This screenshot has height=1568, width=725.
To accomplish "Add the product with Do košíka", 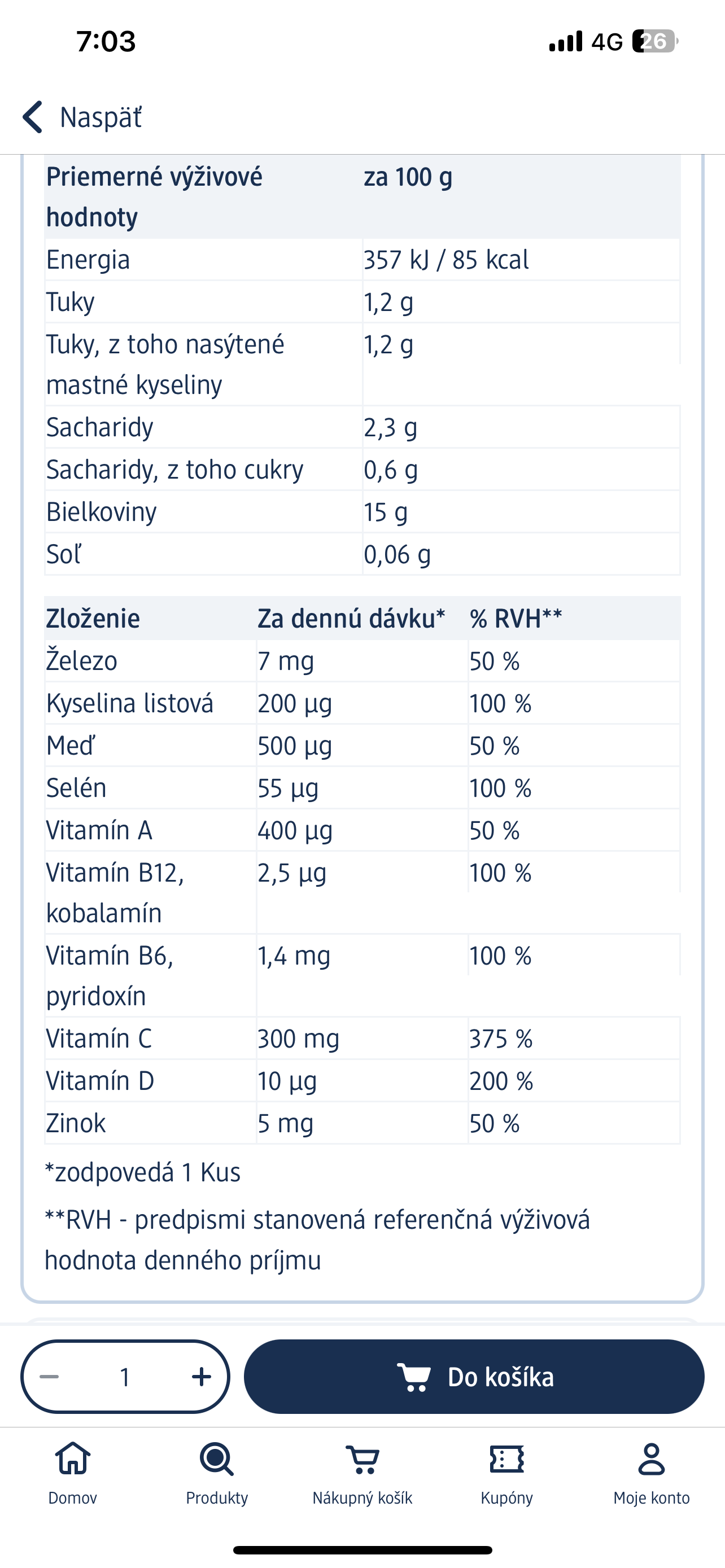I will (x=474, y=1376).
